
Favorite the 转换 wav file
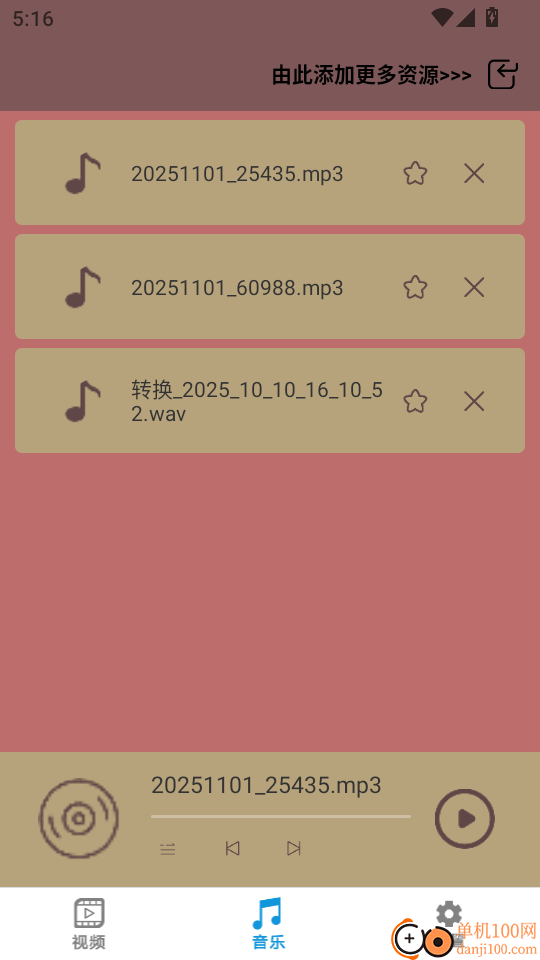point(415,402)
